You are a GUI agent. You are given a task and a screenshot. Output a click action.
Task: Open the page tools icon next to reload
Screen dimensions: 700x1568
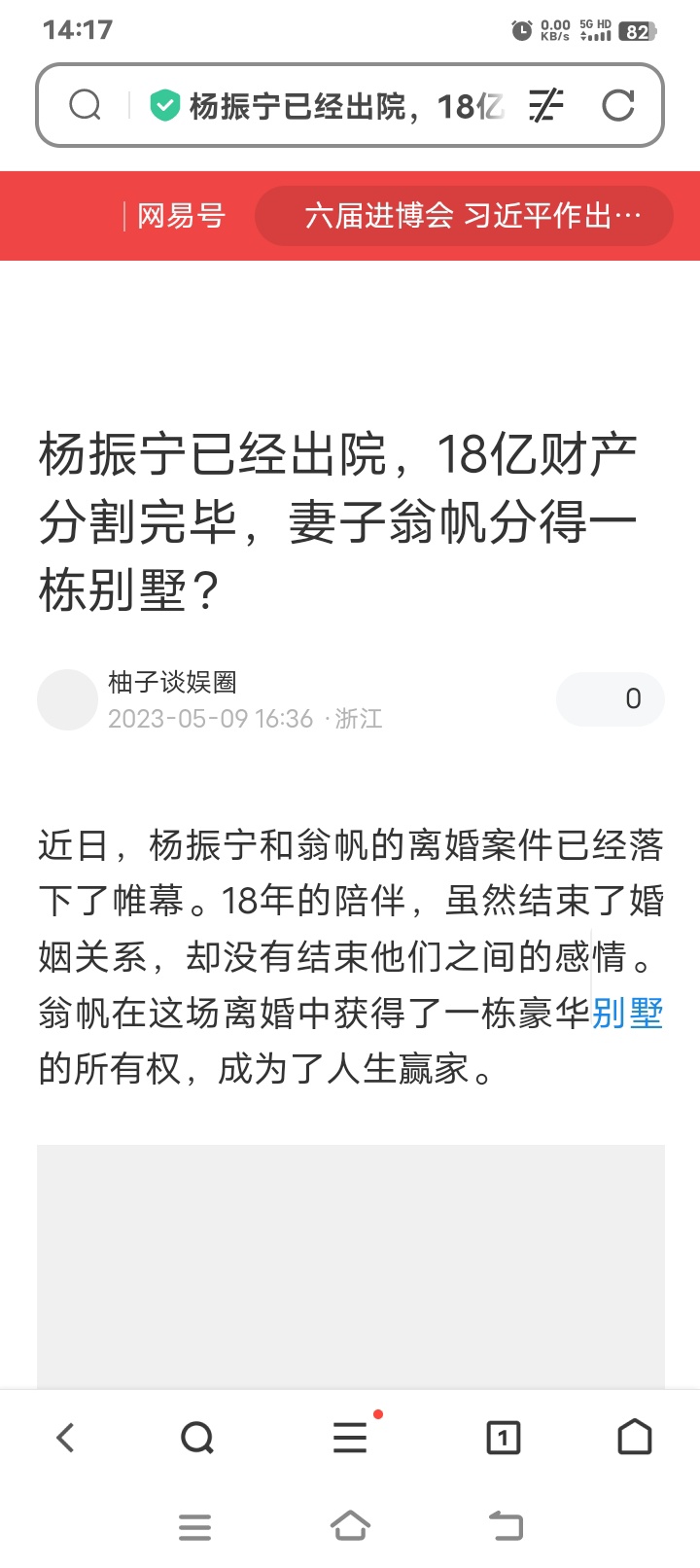(x=546, y=105)
